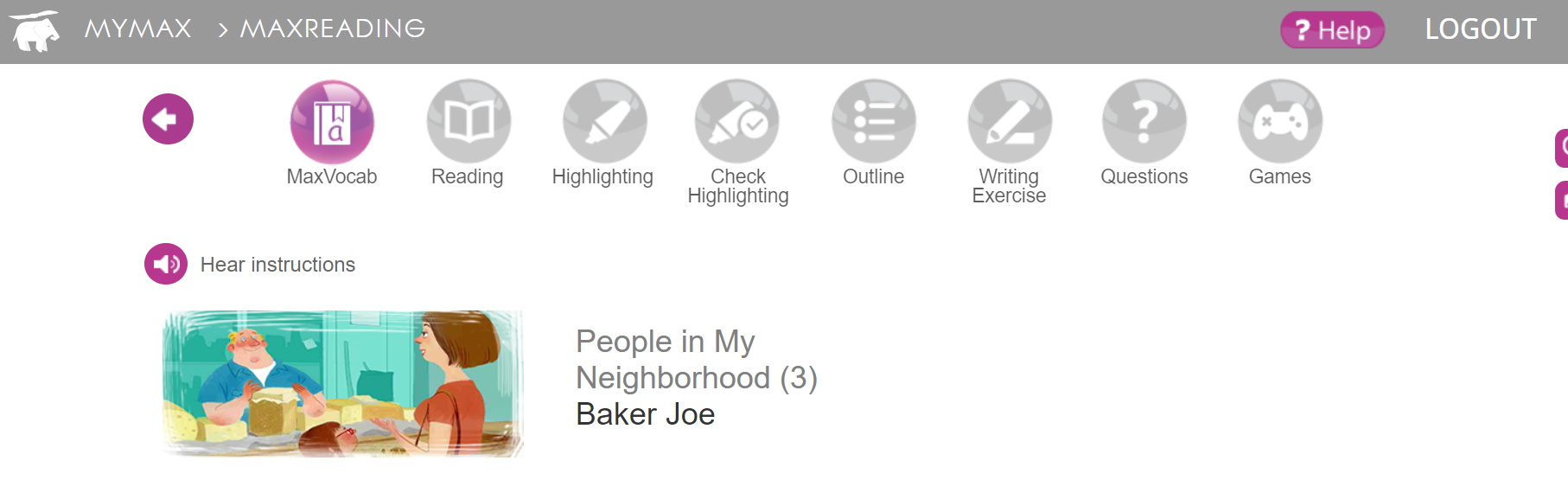Open the Help button
Viewport: 1568px width, 480px height.
pos(1332,30)
